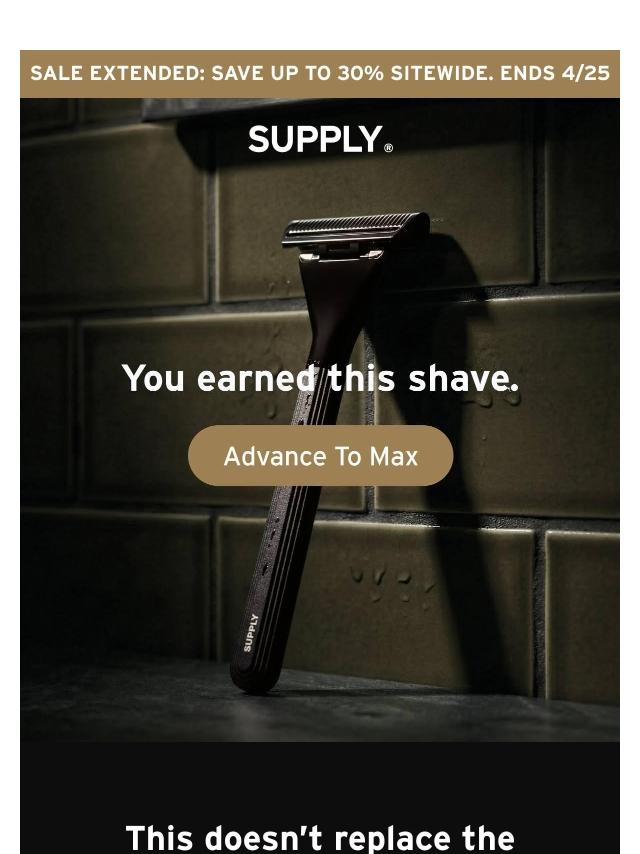Open the sale extended 30% sitewide banner
The image size is (640, 854).
[x=320, y=74]
